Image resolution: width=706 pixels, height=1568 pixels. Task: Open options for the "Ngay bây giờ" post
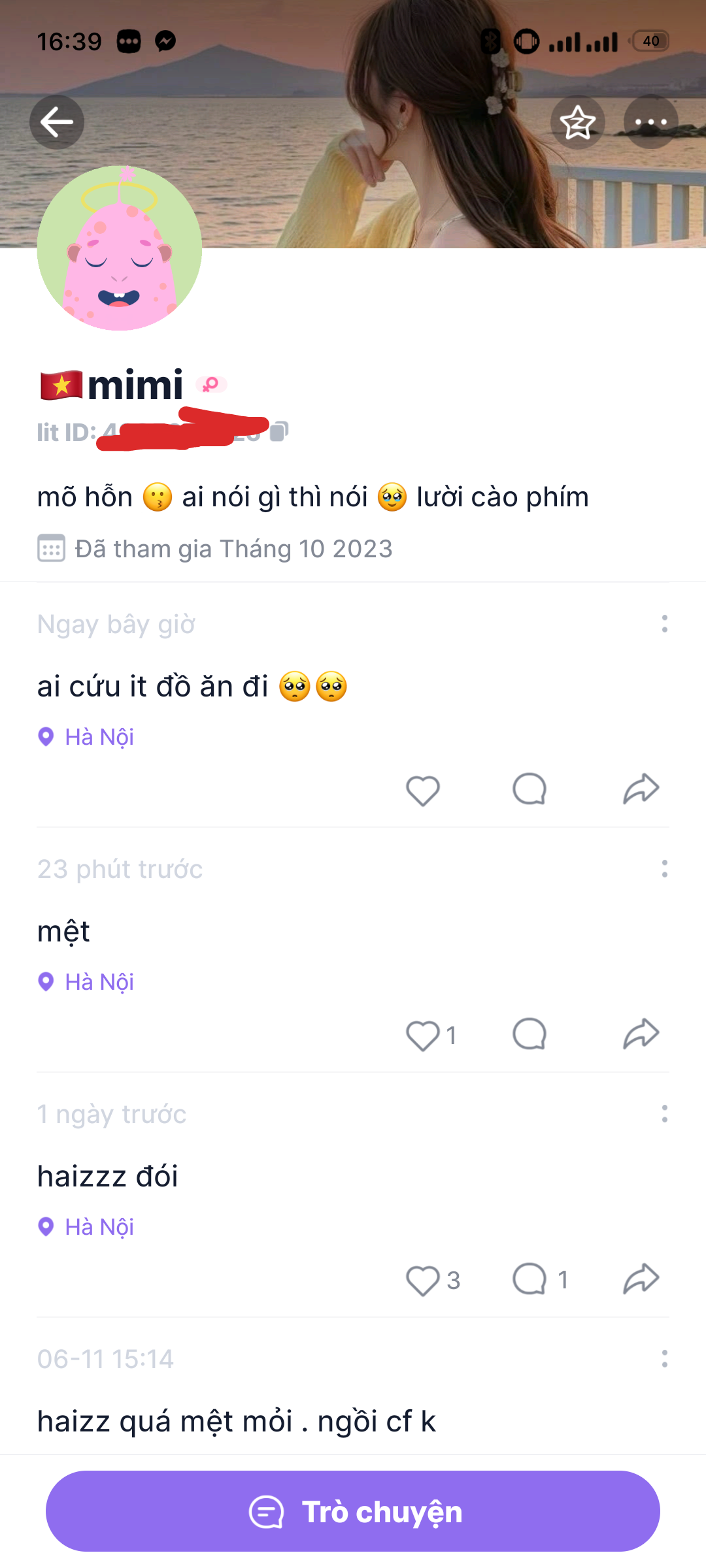[665, 624]
